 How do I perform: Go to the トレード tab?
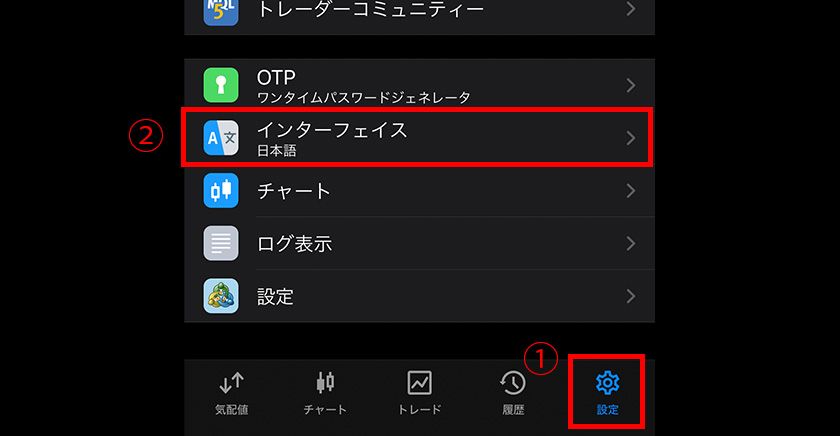pyautogui.click(x=419, y=392)
